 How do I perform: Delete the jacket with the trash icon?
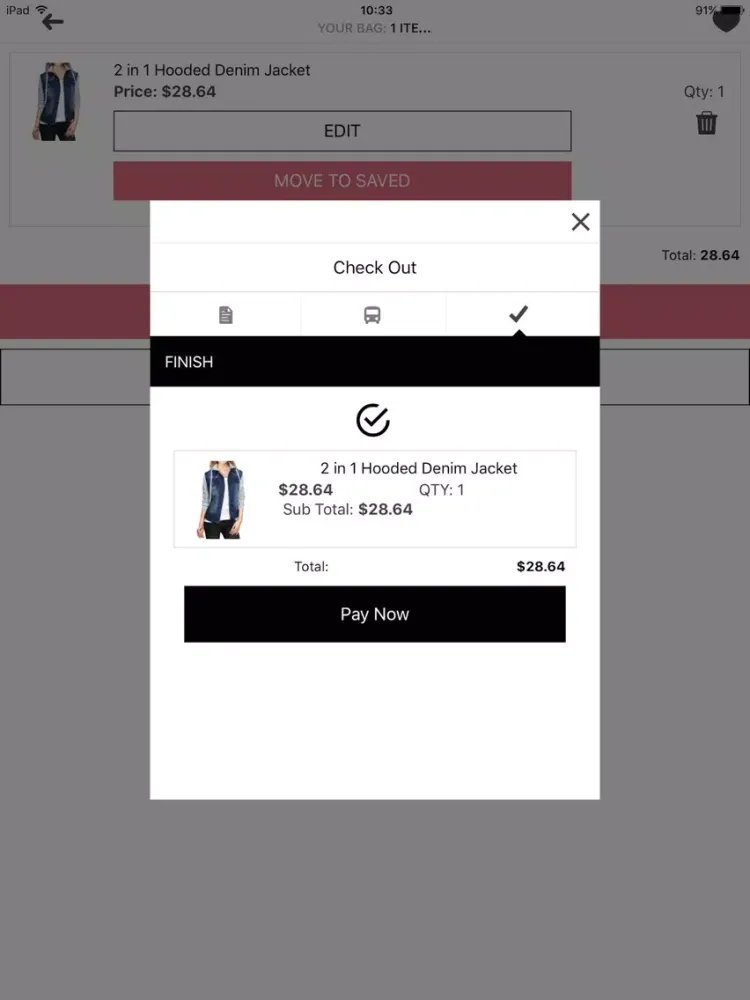706,123
